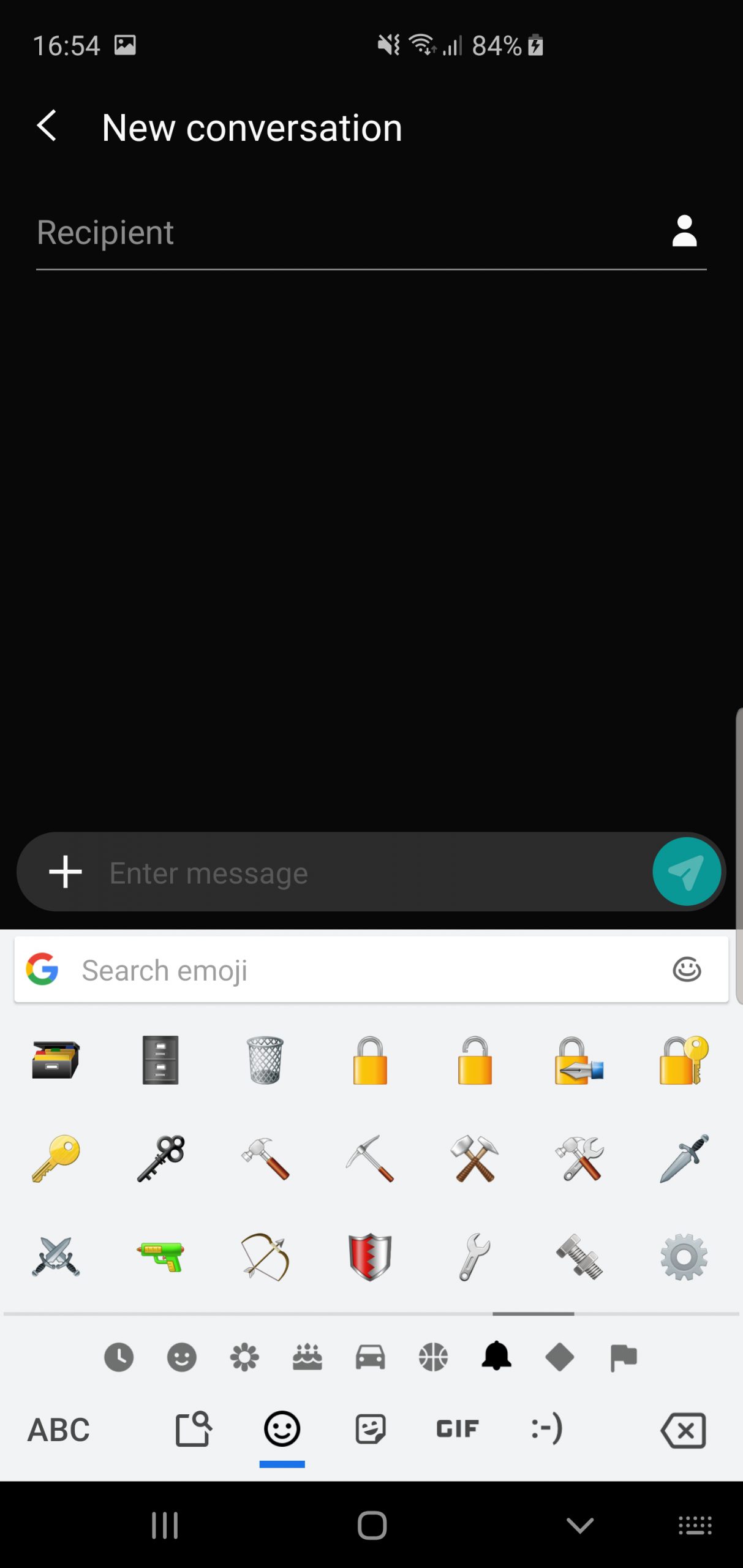
Task: Return to ABC letter keyboard
Action: pos(59,1430)
